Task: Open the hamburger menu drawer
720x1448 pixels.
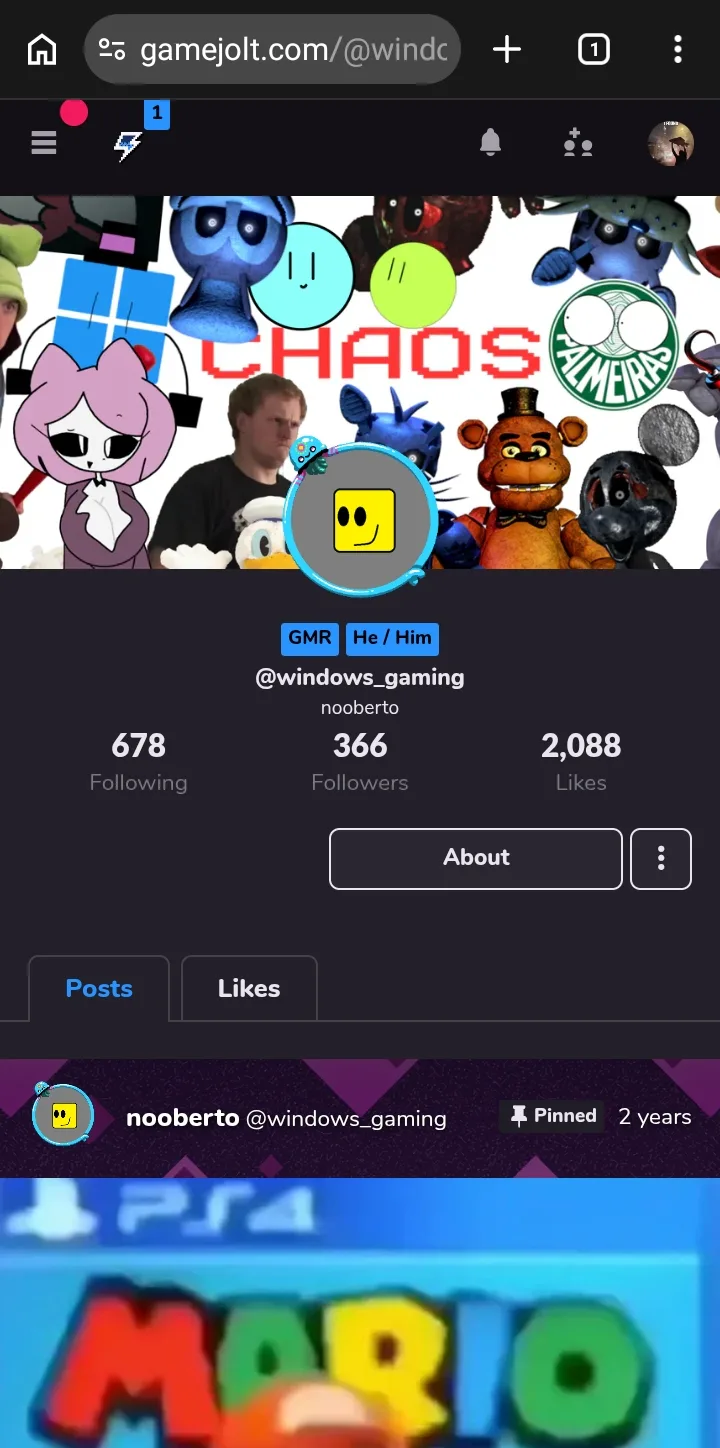Action: [x=43, y=144]
